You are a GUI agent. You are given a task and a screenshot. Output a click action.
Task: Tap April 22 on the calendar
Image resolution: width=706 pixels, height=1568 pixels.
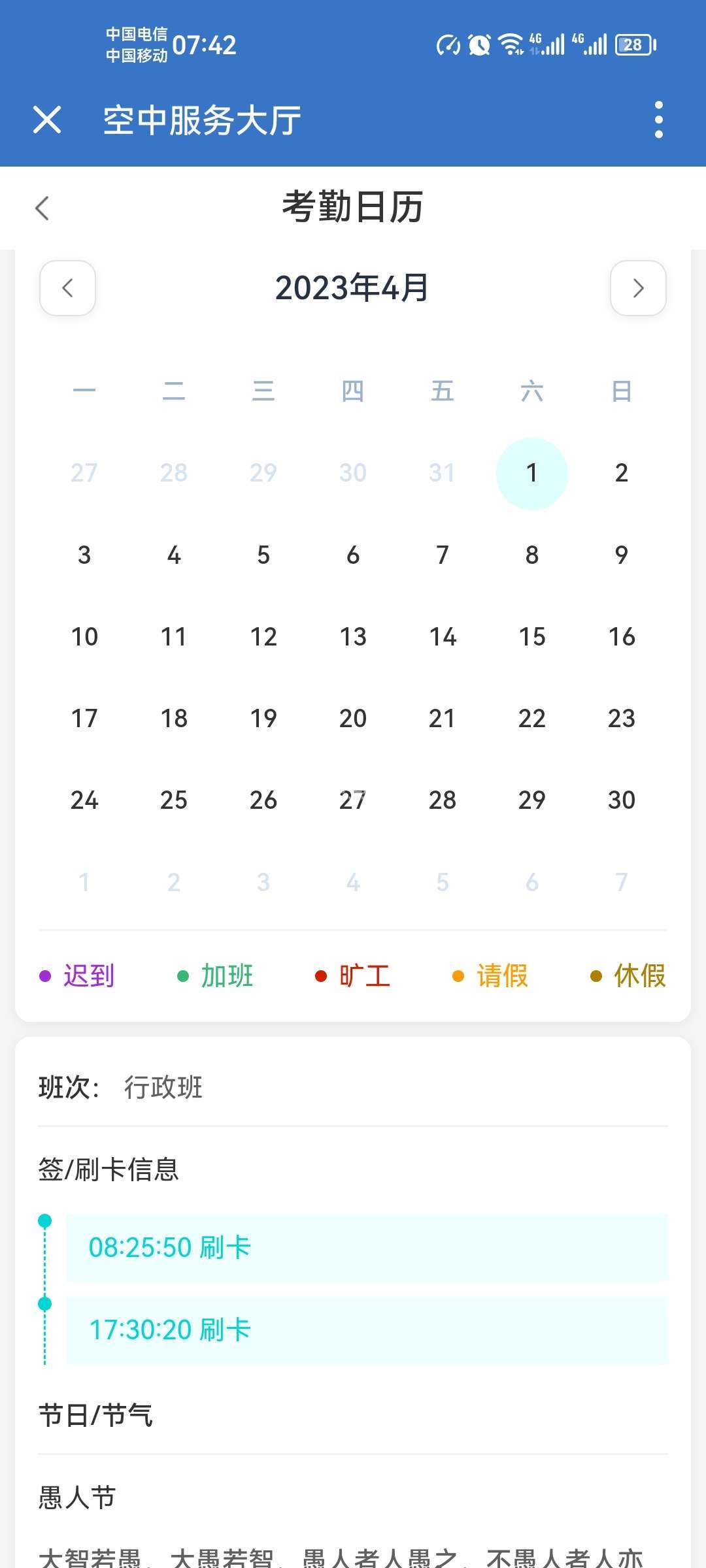coord(531,719)
